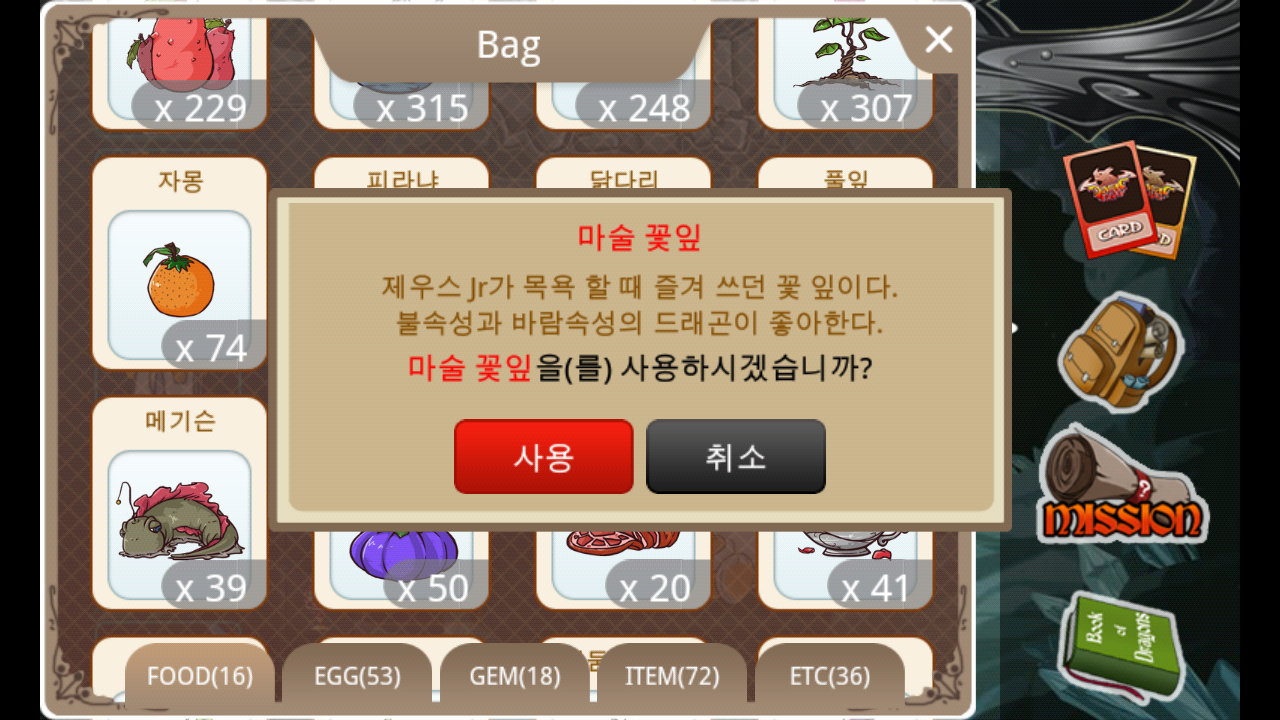Select the ITEM(72) tab
This screenshot has height=720, width=1280.
[x=672, y=676]
